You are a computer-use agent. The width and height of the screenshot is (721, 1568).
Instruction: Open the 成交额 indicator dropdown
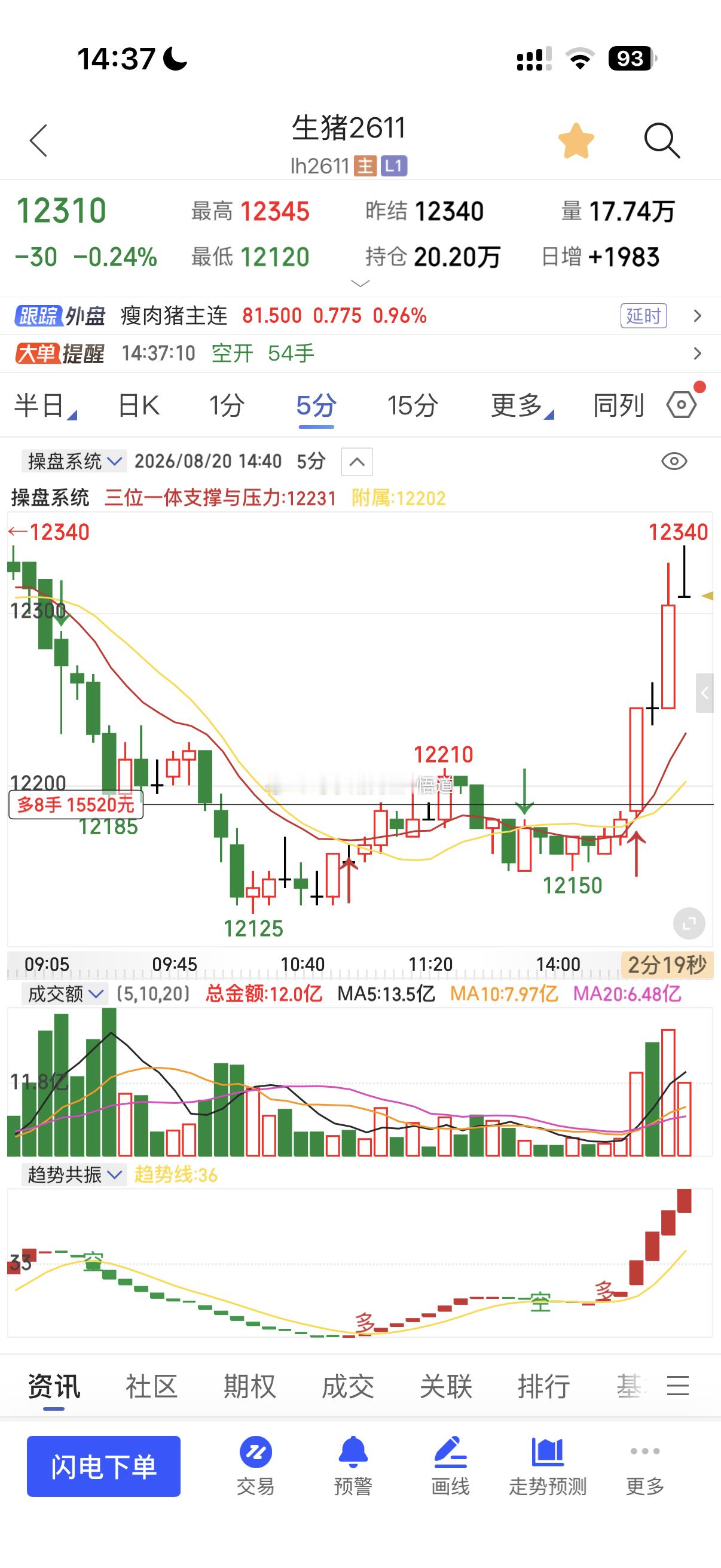click(x=65, y=994)
